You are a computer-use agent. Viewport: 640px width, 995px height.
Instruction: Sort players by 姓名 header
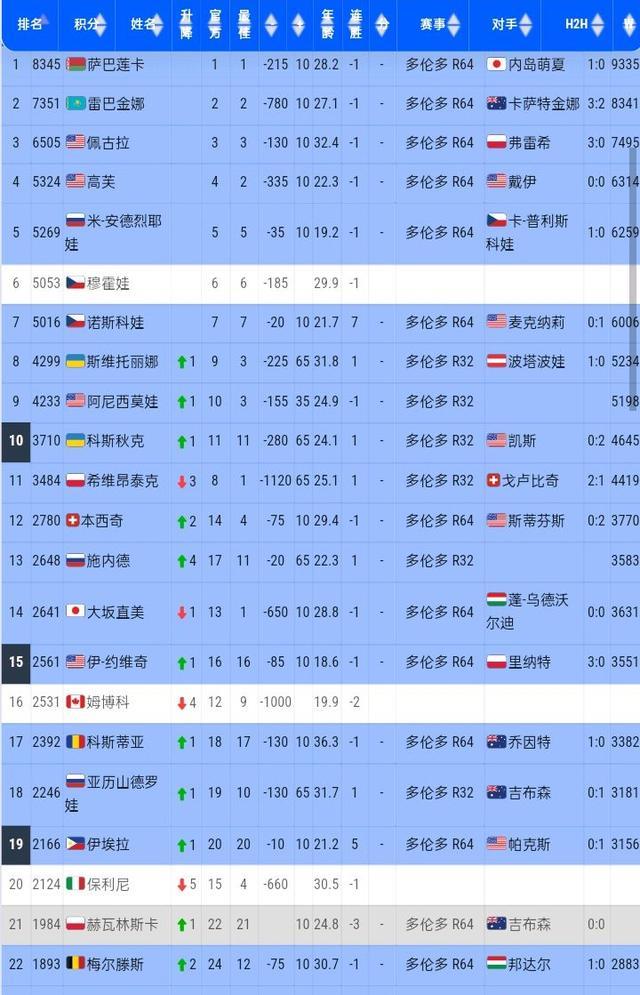[143, 25]
